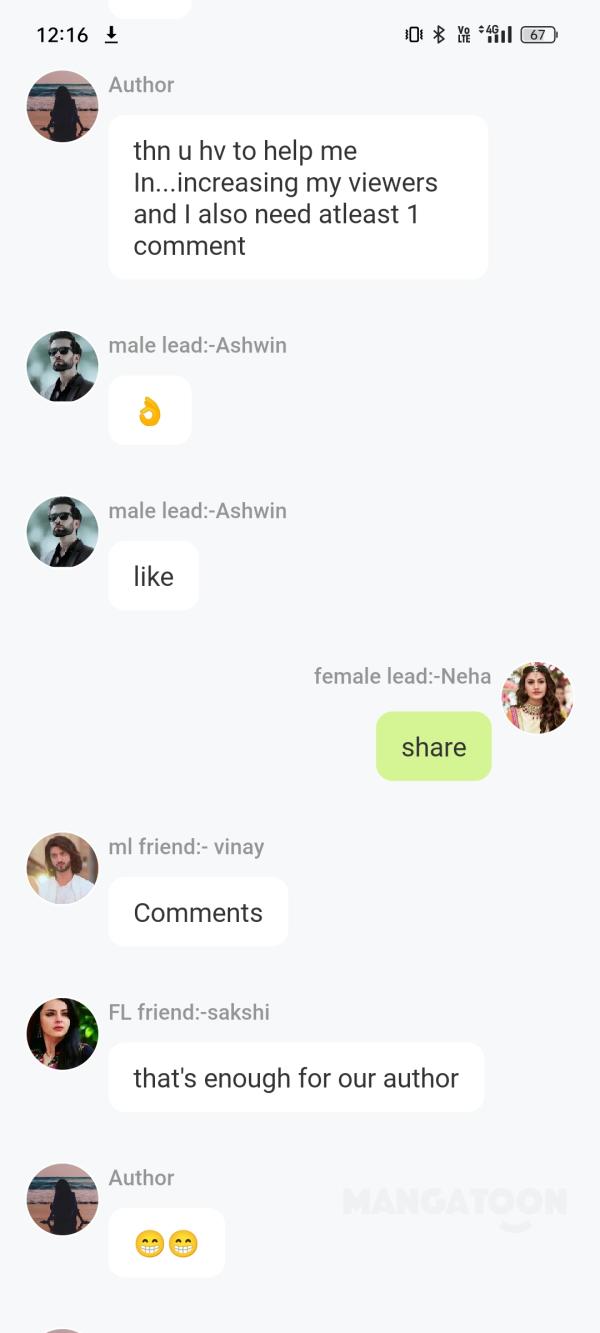The height and width of the screenshot is (1333, 600).
Task: Tap Neha's green "share" message bubble
Action: pyautogui.click(x=433, y=747)
